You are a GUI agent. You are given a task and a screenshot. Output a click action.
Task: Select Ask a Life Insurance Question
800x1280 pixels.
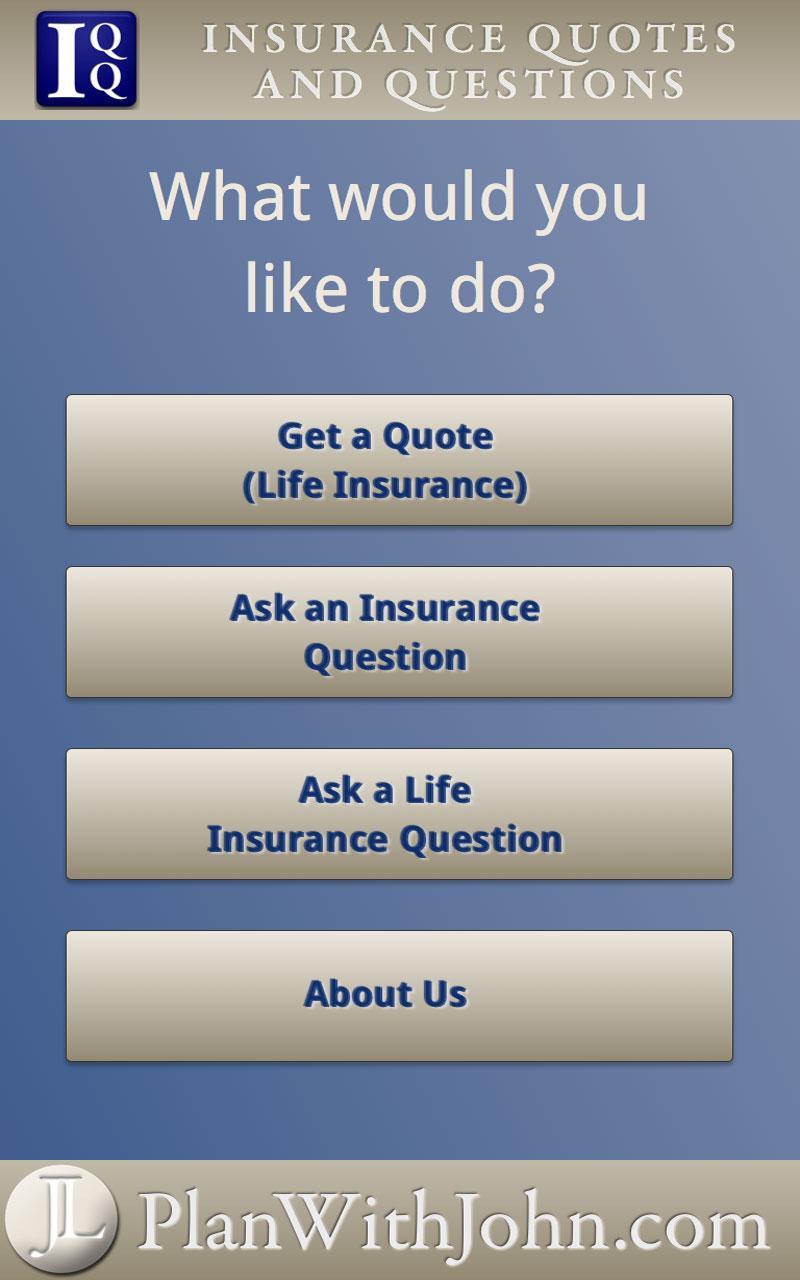pyautogui.click(x=399, y=814)
